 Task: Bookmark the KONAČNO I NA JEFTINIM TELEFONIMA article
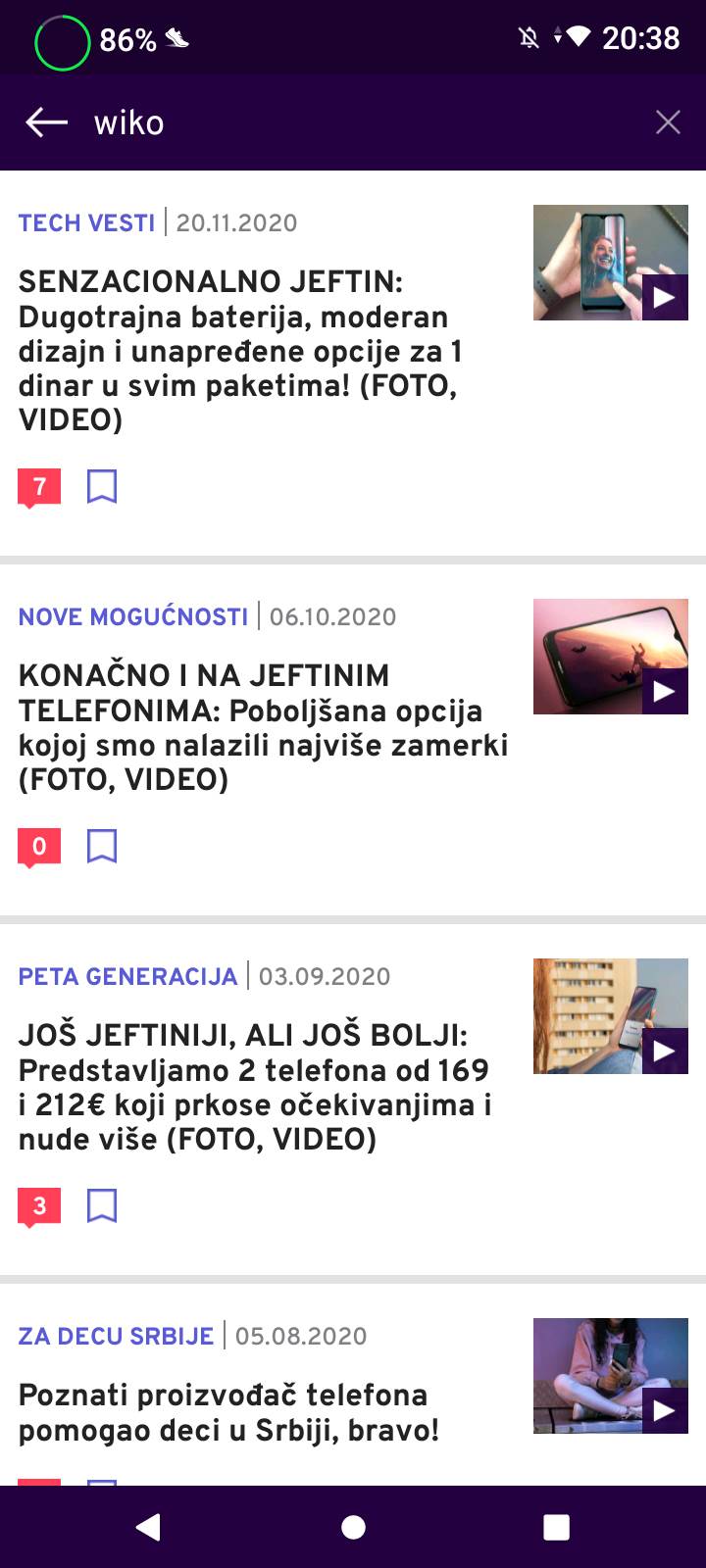[x=102, y=846]
